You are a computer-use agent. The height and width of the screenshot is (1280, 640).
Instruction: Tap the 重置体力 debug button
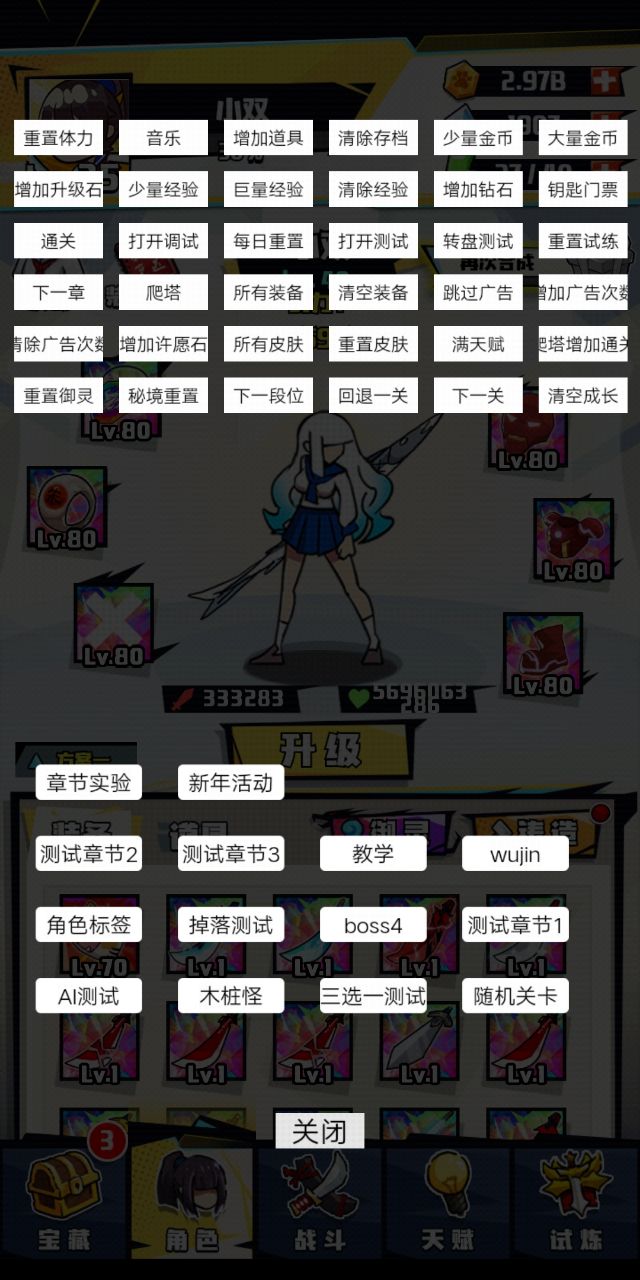click(x=58, y=138)
